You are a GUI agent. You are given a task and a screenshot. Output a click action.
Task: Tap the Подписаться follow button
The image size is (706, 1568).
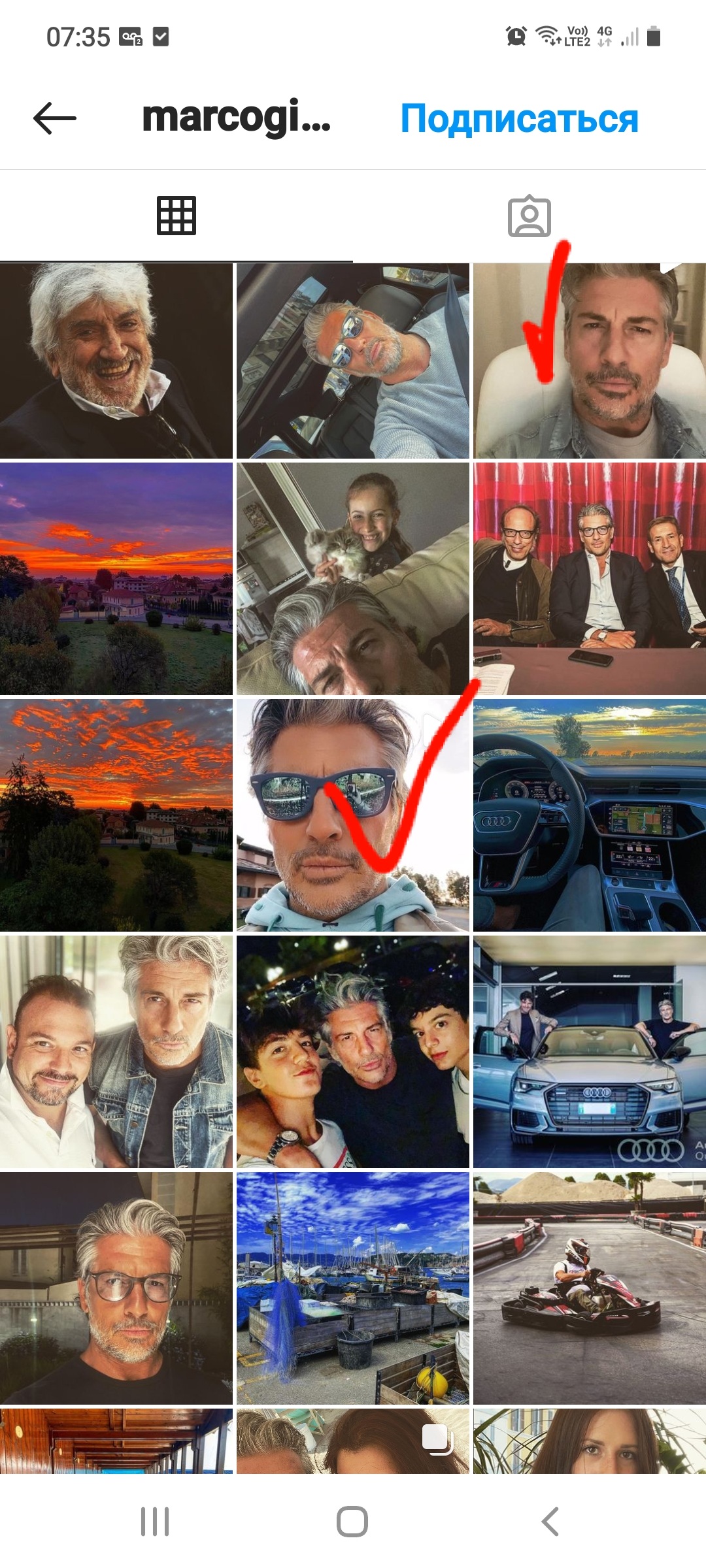coord(519,119)
